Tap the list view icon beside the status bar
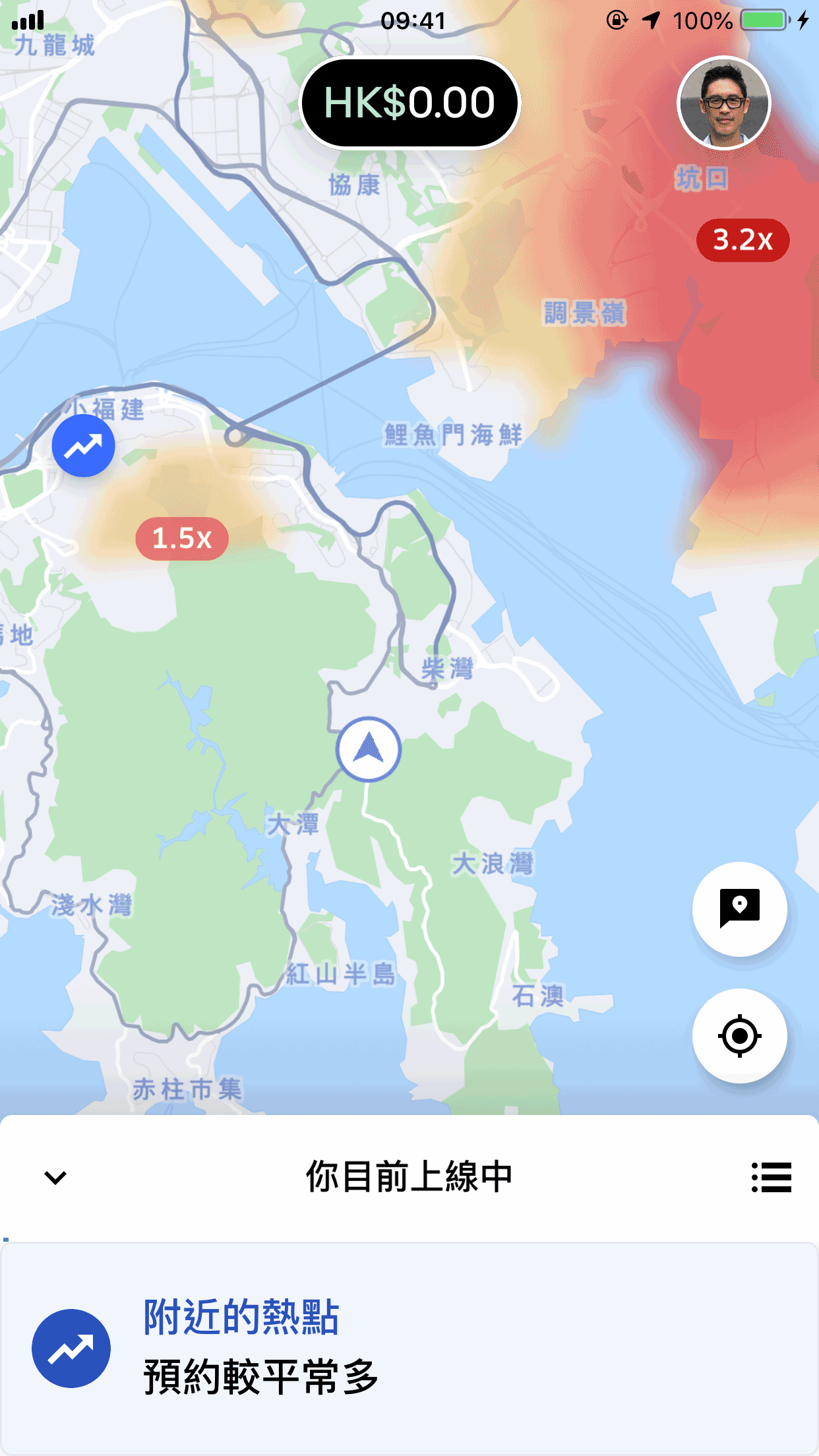Viewport: 819px width, 1456px height. click(771, 1178)
